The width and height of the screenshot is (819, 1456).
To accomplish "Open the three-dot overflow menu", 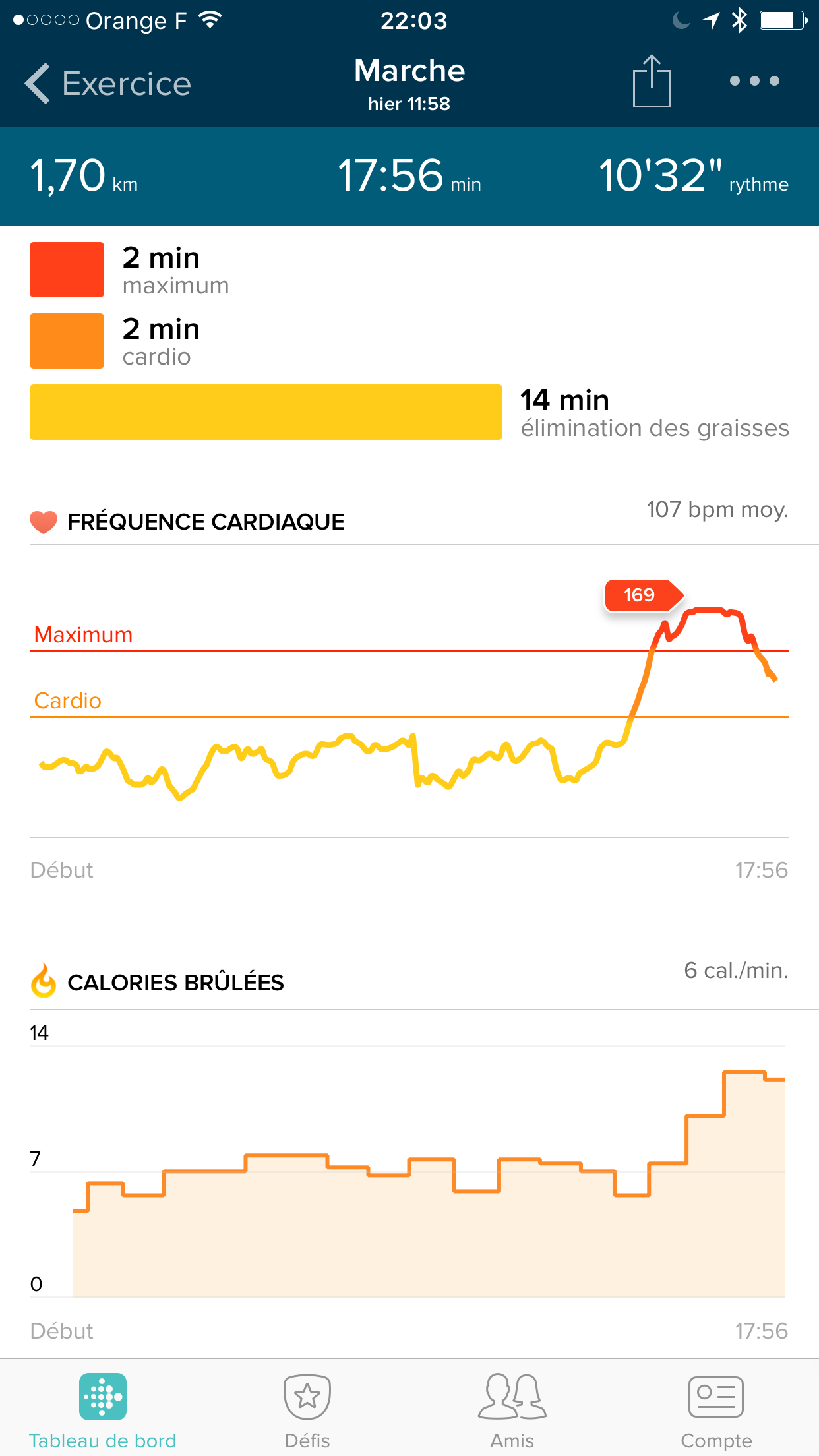I will pos(754,81).
